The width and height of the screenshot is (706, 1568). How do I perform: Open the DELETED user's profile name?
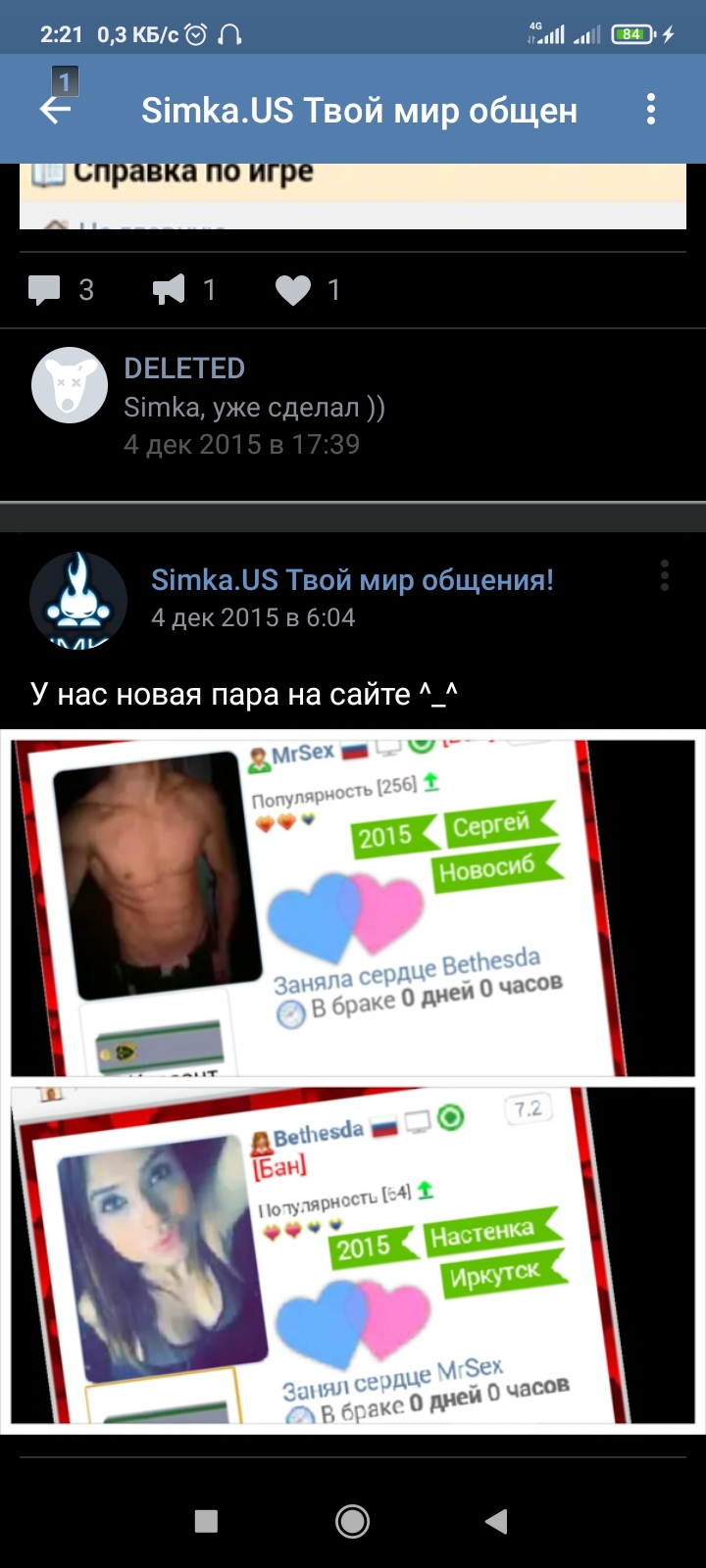pyautogui.click(x=184, y=368)
